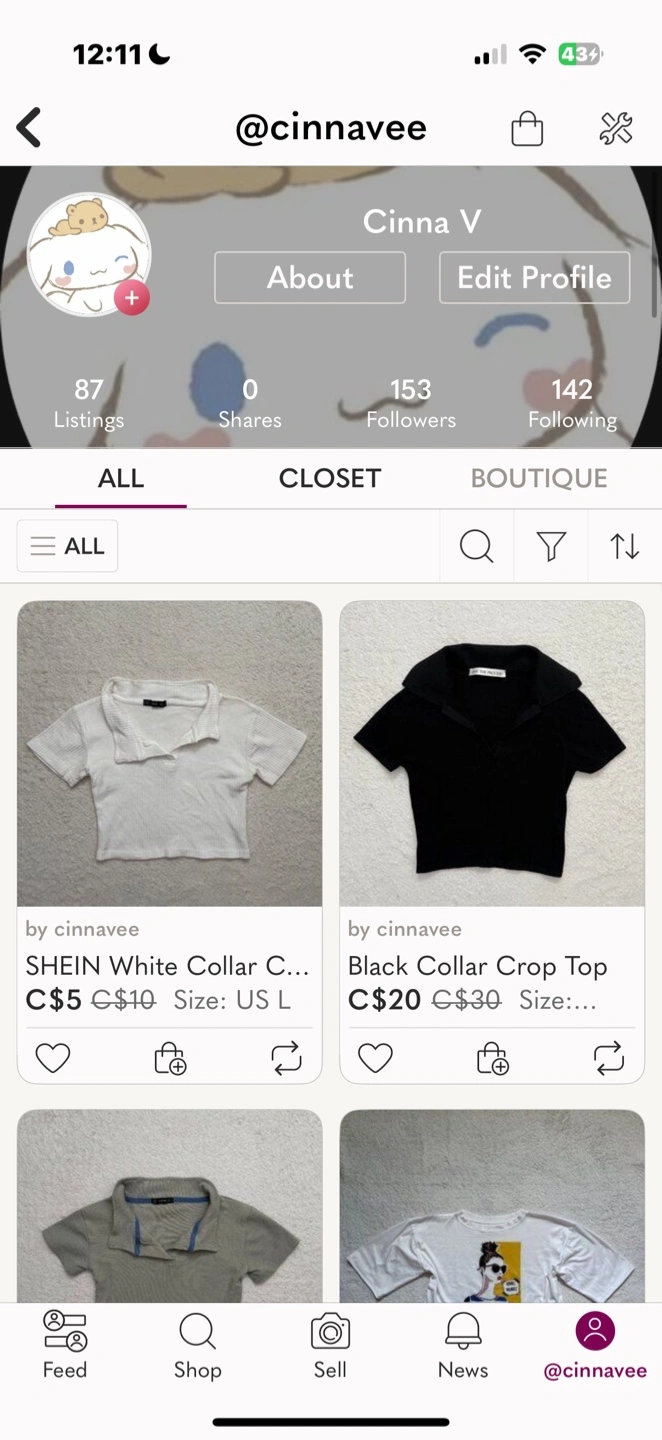This screenshot has width=662, height=1440.
Task: Open the SHEIN White Collar listing
Action: [x=170, y=754]
